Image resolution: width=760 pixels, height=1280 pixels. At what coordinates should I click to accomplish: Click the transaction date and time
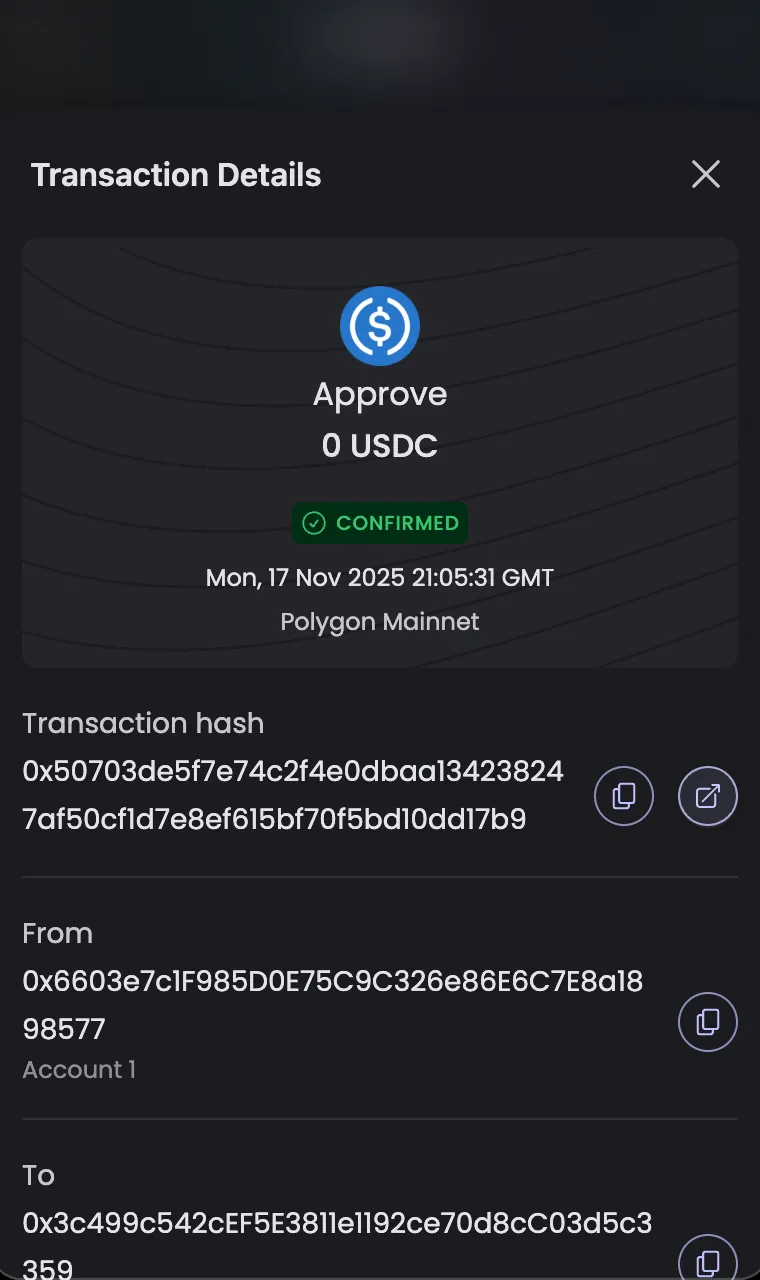click(380, 577)
